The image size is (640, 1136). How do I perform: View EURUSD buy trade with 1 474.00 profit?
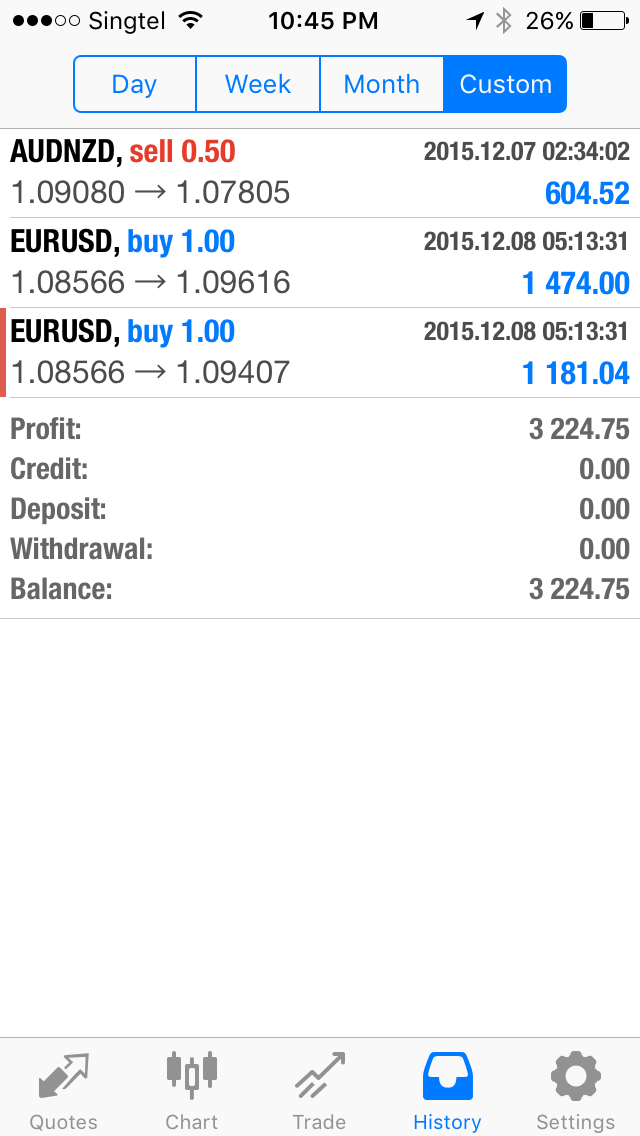[x=320, y=263]
